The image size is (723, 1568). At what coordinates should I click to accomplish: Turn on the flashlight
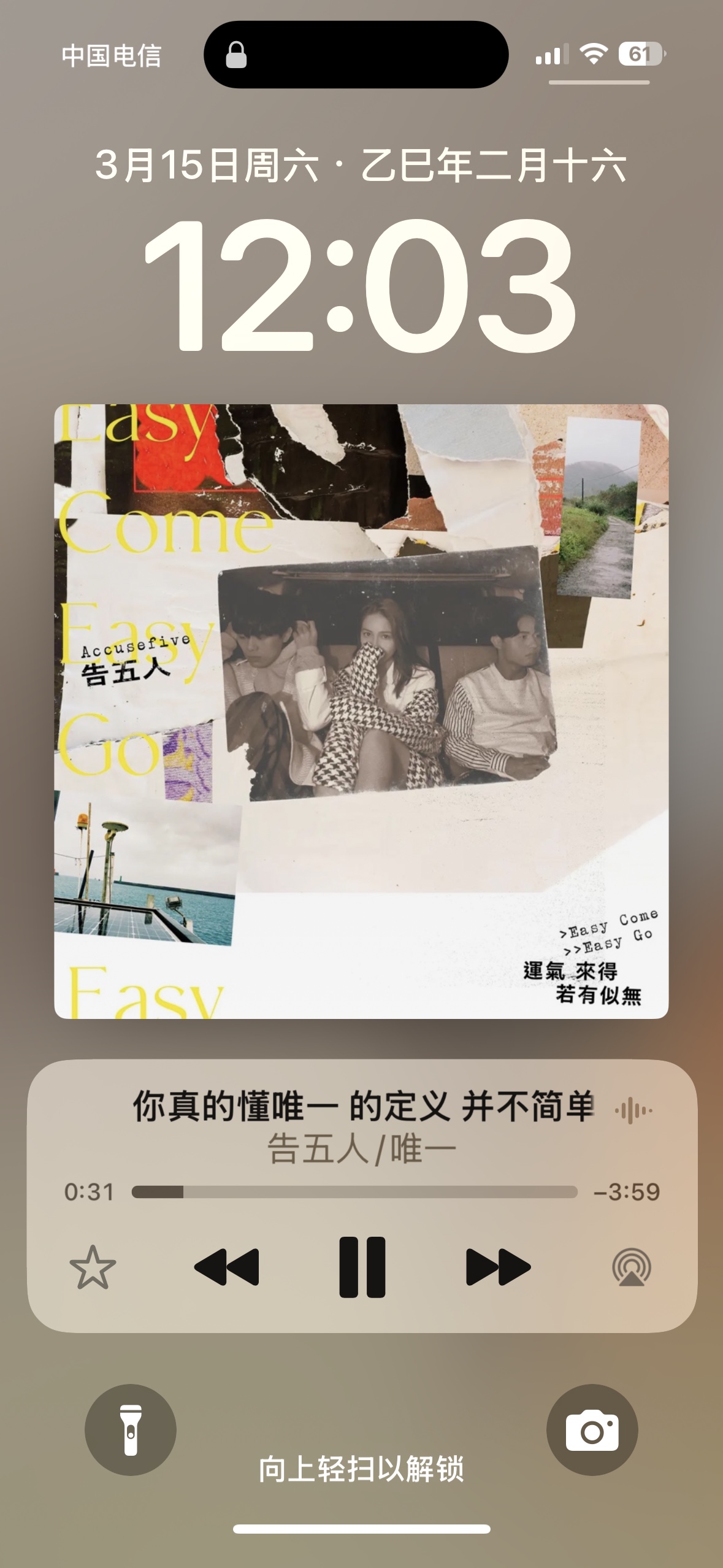pos(131,1429)
